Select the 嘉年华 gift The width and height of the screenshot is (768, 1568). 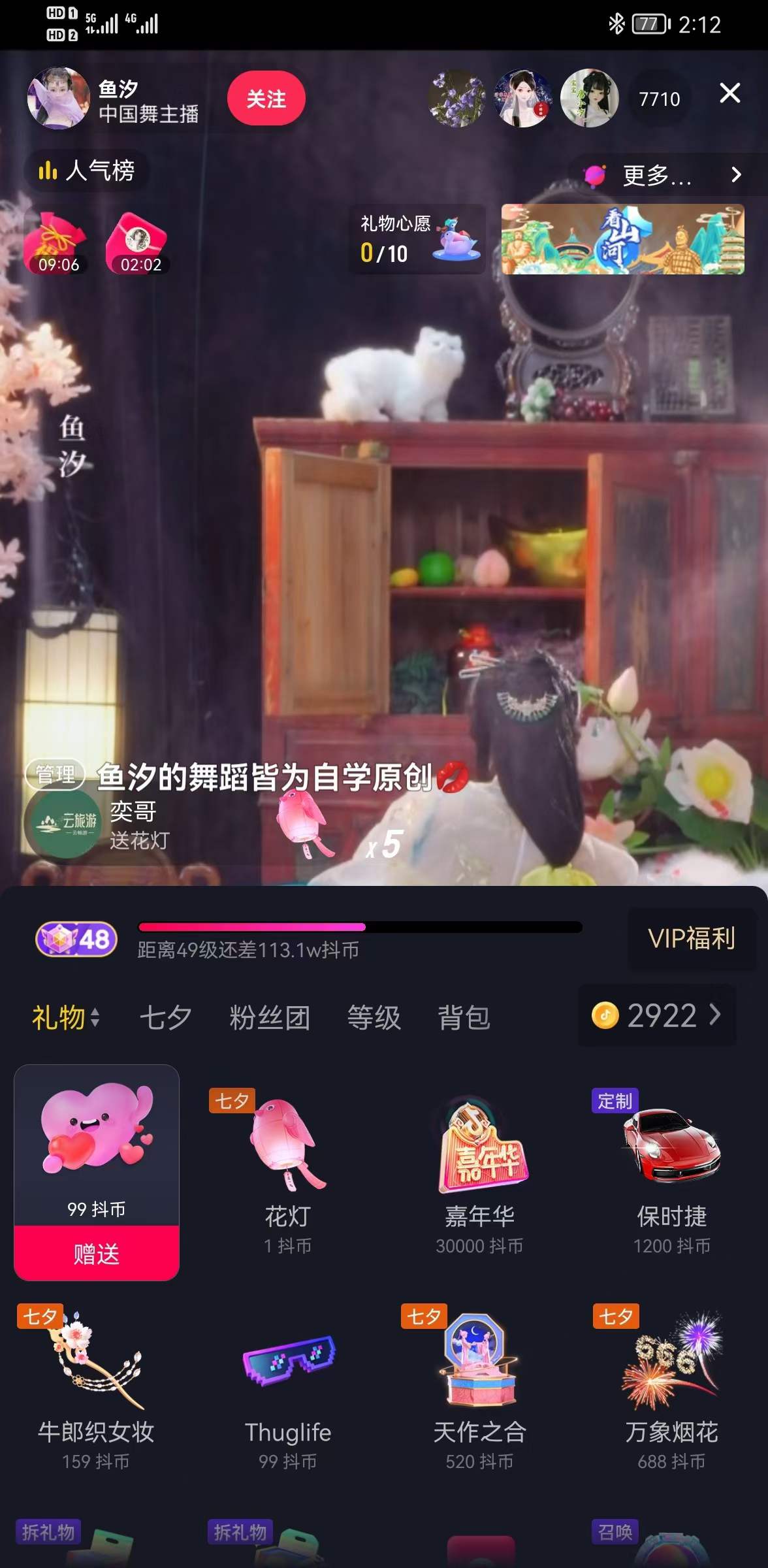pyautogui.click(x=480, y=1169)
